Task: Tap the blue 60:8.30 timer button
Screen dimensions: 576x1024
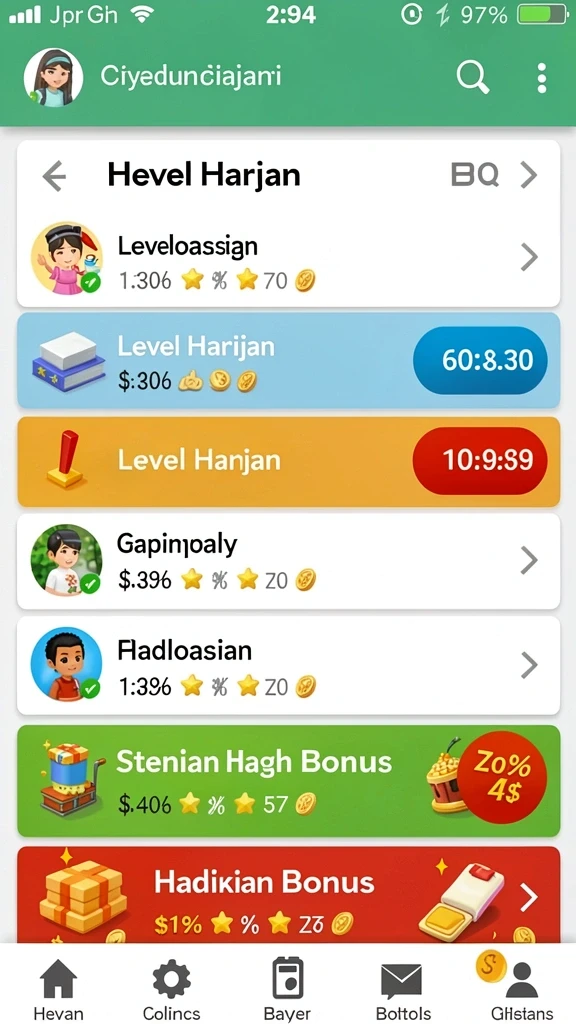Action: [x=480, y=360]
